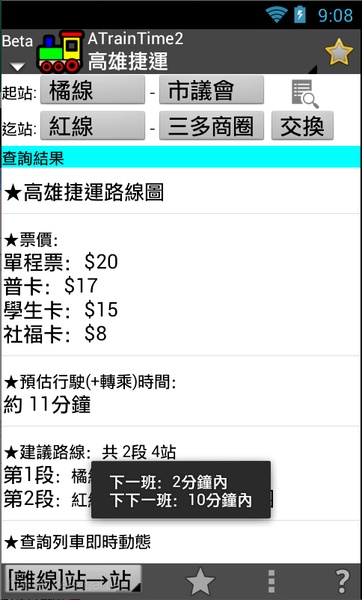Open the [離線]站→站 mode dropdown

(x=71, y=582)
